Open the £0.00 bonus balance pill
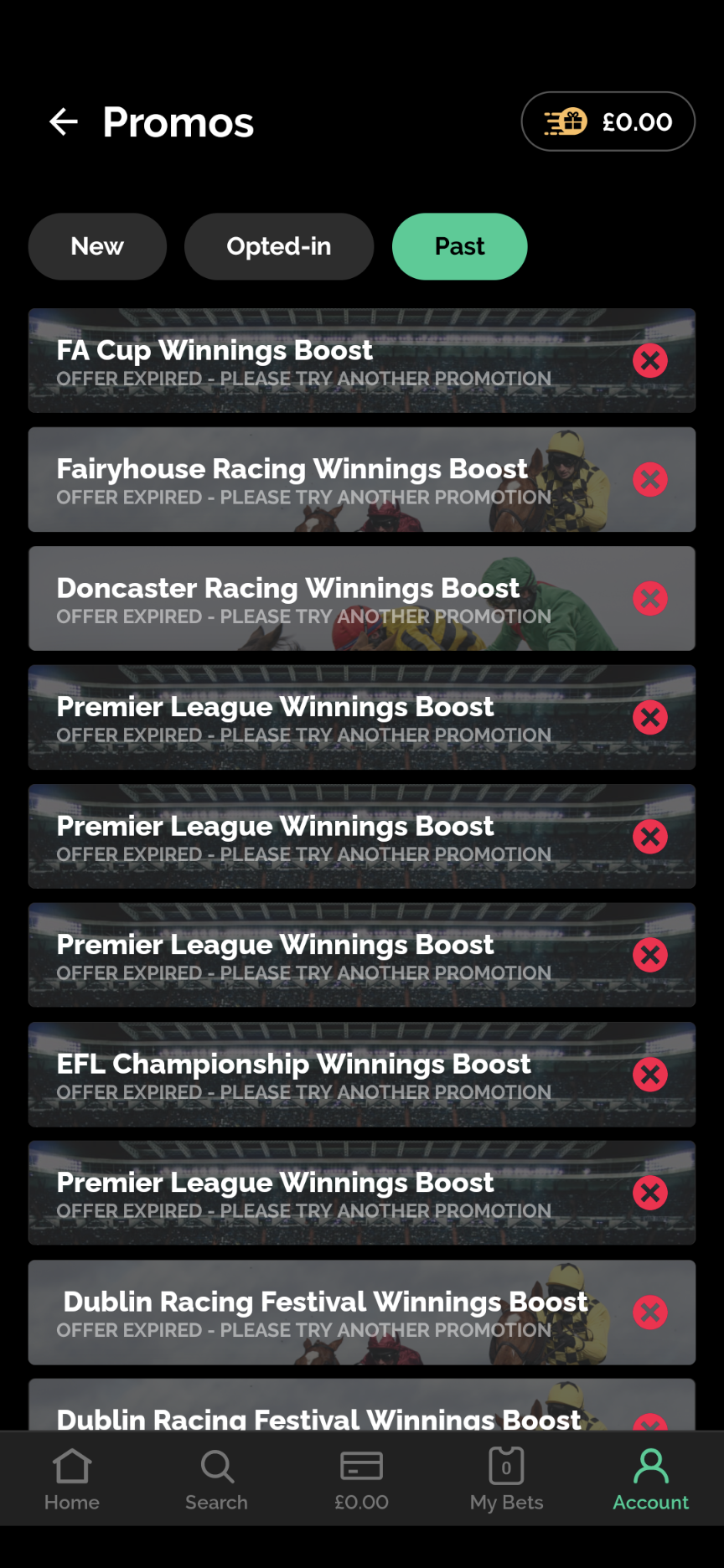This screenshot has width=724, height=1568. click(608, 122)
